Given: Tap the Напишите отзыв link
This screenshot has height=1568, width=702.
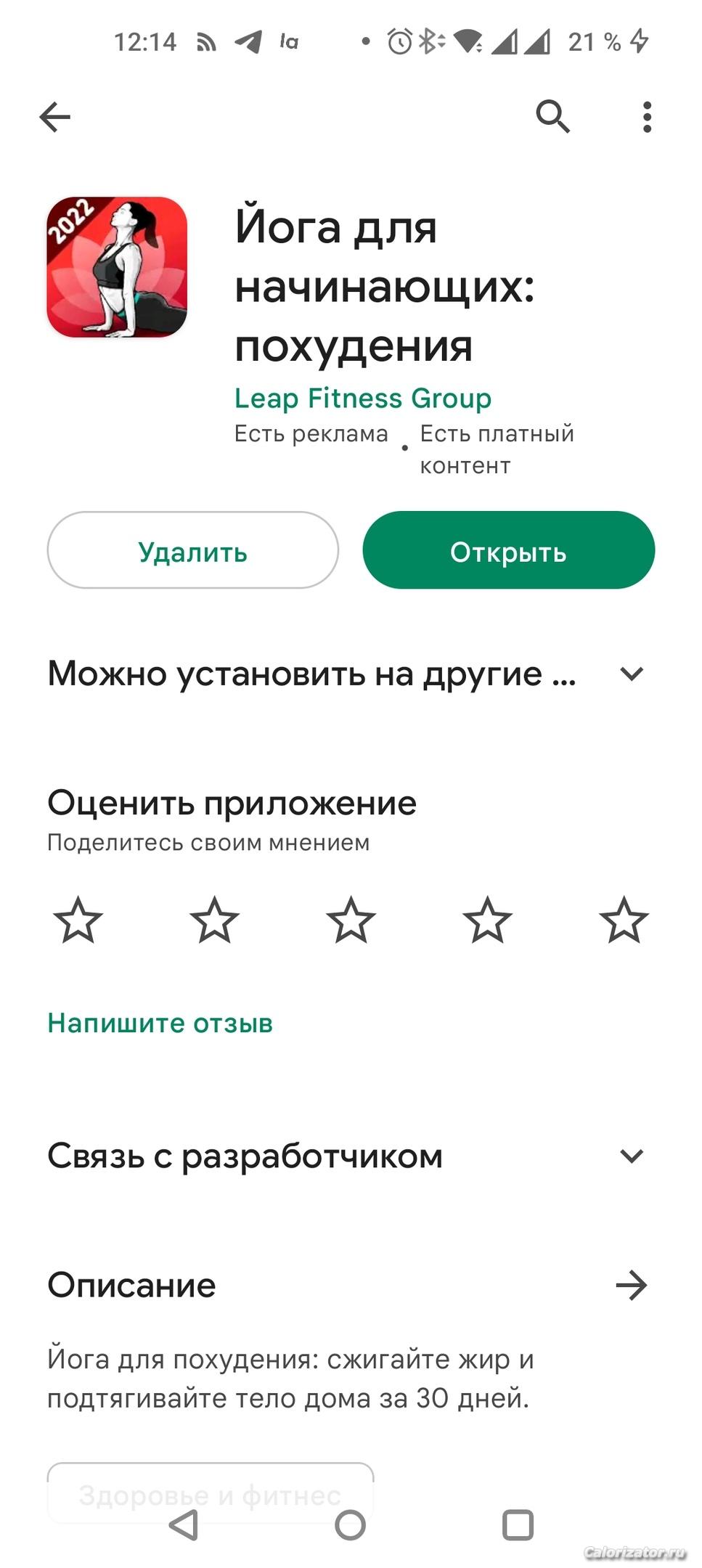Looking at the screenshot, I should point(160,1023).
